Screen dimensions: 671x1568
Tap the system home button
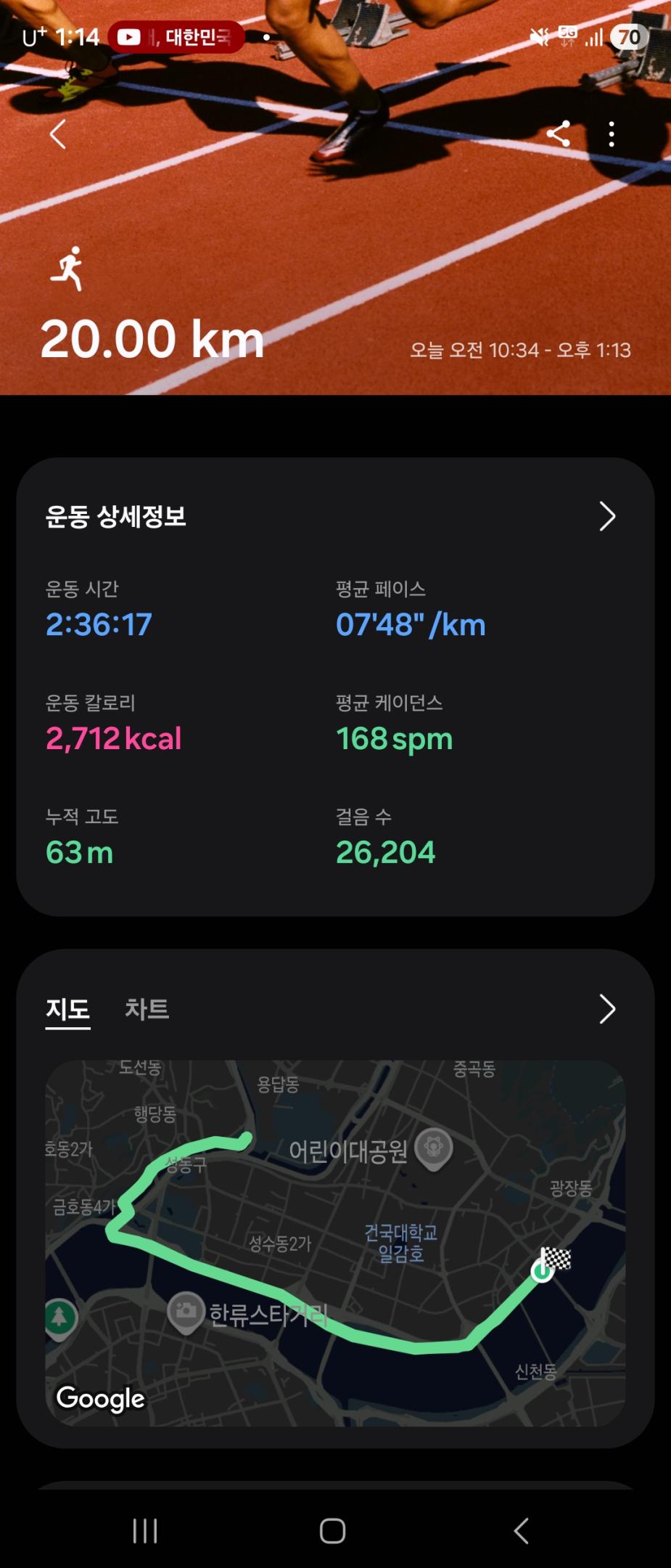(x=332, y=1531)
